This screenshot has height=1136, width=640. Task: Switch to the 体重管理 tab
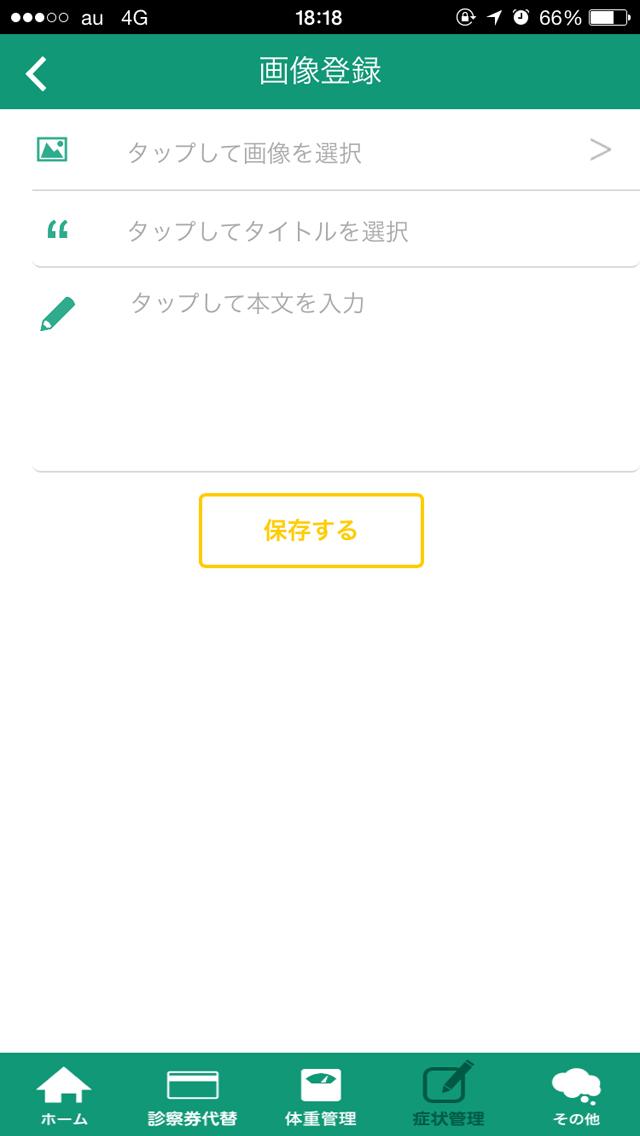[320, 1095]
